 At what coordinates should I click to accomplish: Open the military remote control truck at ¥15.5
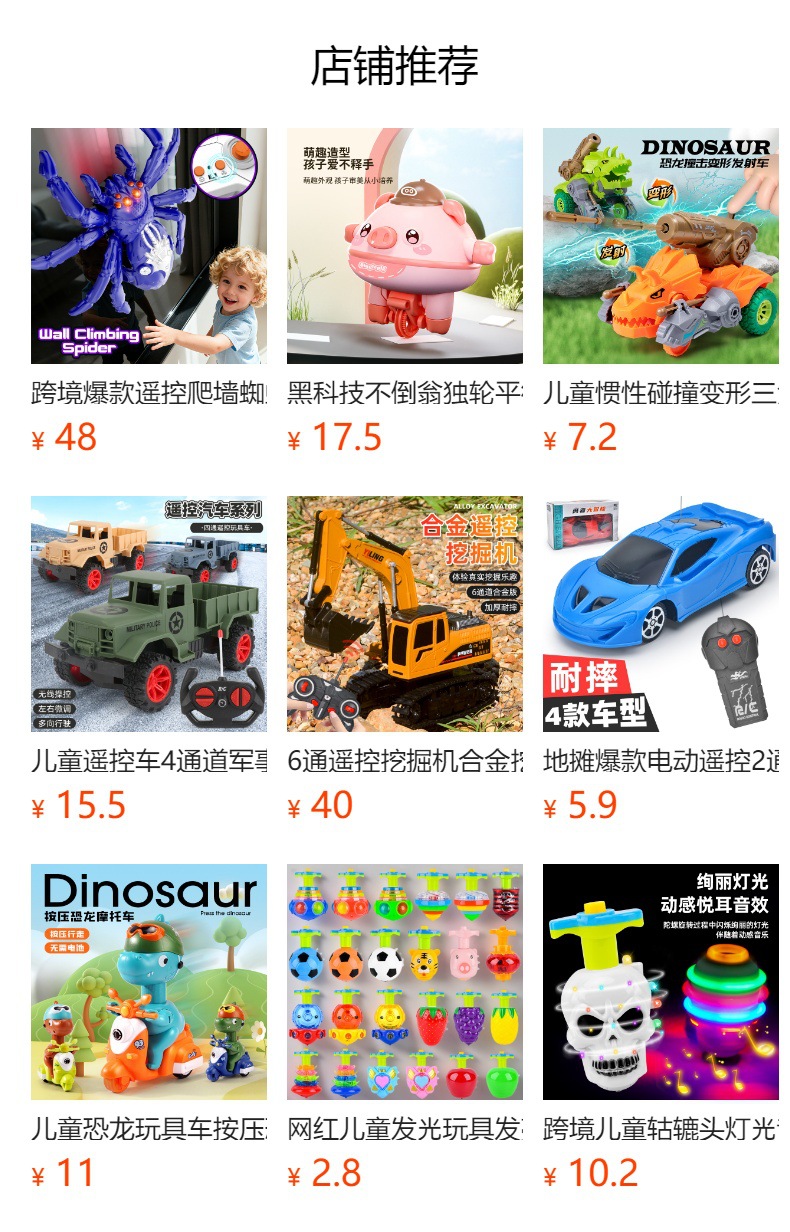149,614
